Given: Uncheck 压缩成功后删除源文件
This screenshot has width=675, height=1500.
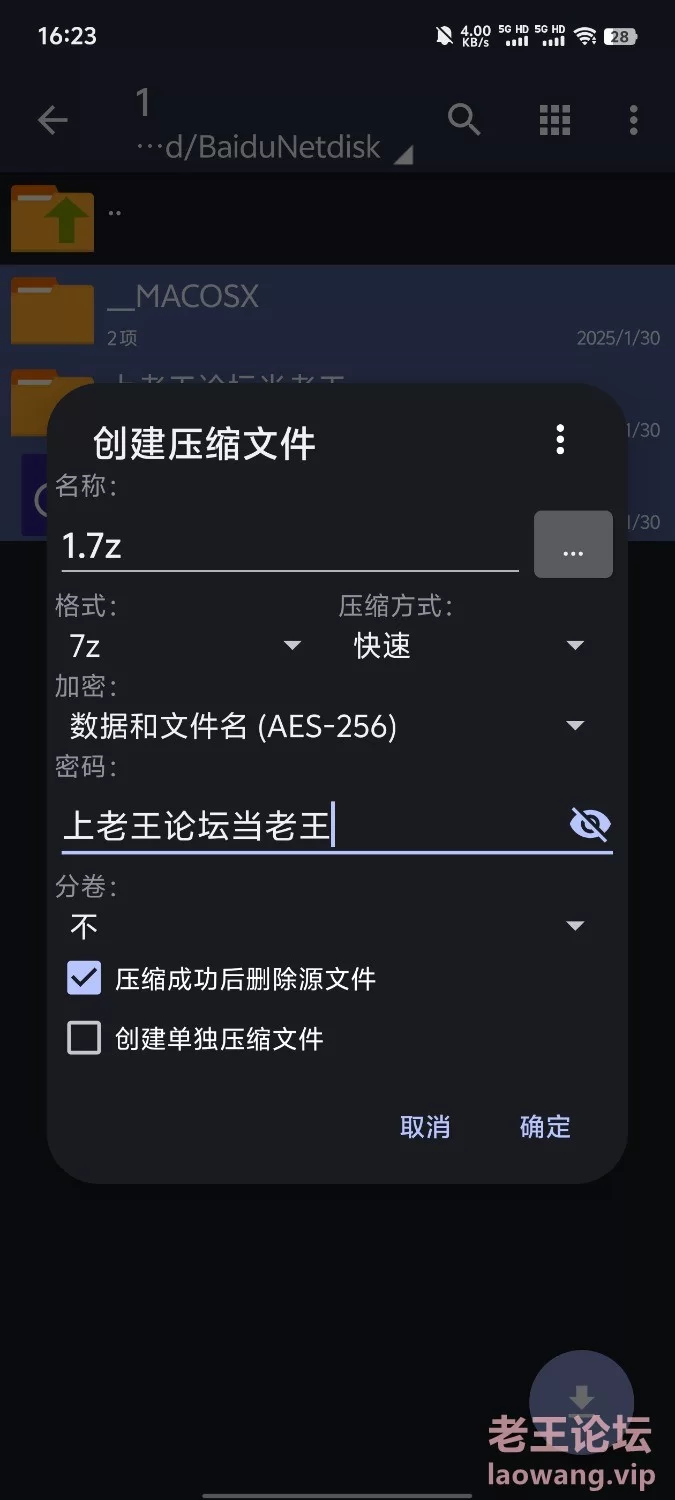Looking at the screenshot, I should click(x=85, y=978).
